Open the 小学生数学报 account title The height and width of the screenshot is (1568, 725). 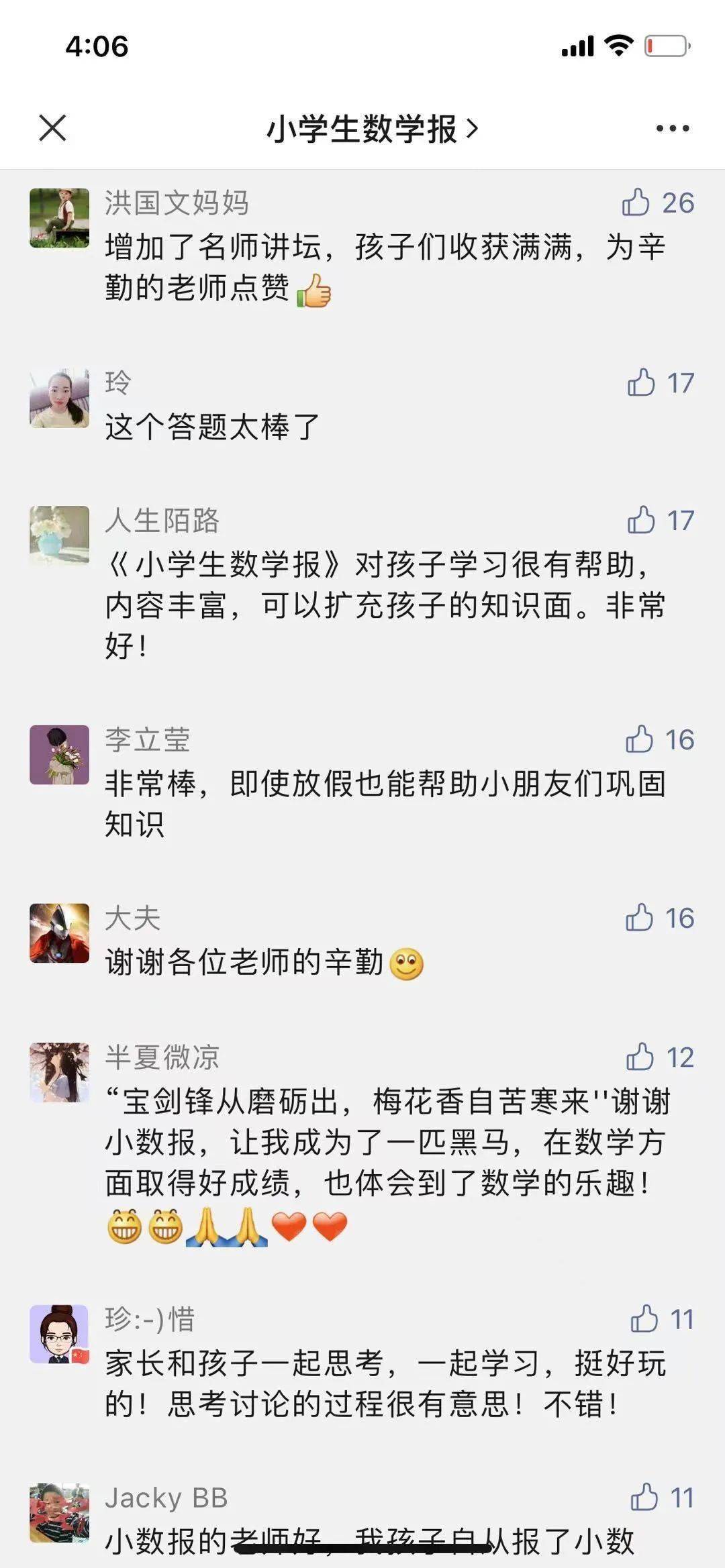[373, 128]
